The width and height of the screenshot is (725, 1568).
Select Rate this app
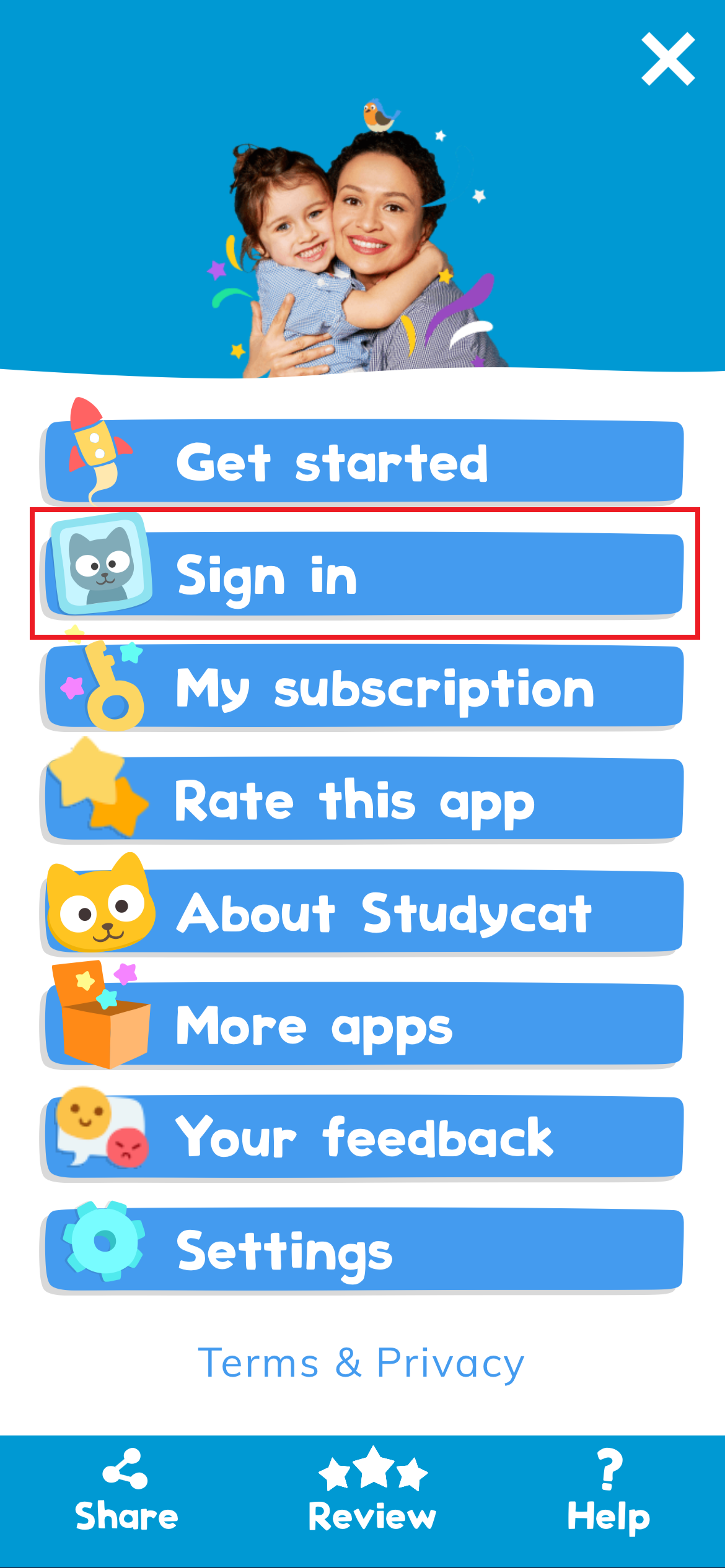pyautogui.click(x=363, y=800)
